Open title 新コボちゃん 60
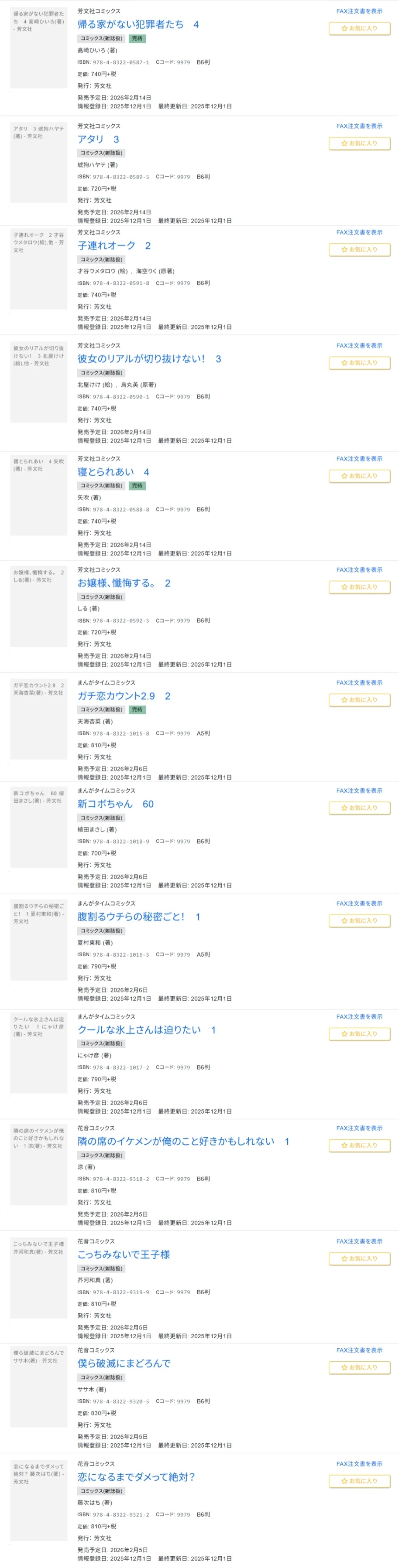The image size is (399, 1568). (x=115, y=804)
